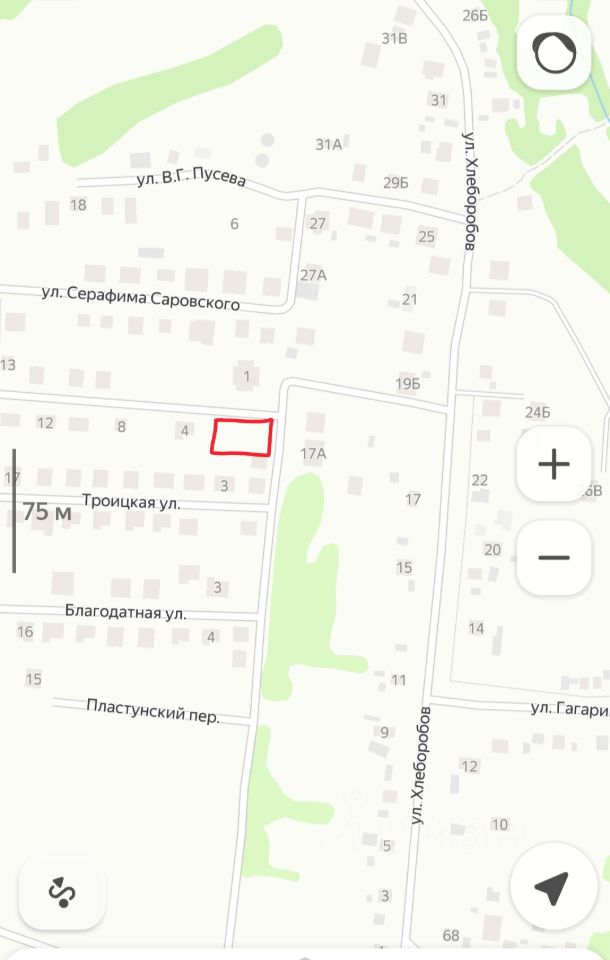Zoom in with the plus button
This screenshot has width=610, height=960.
tap(553, 464)
